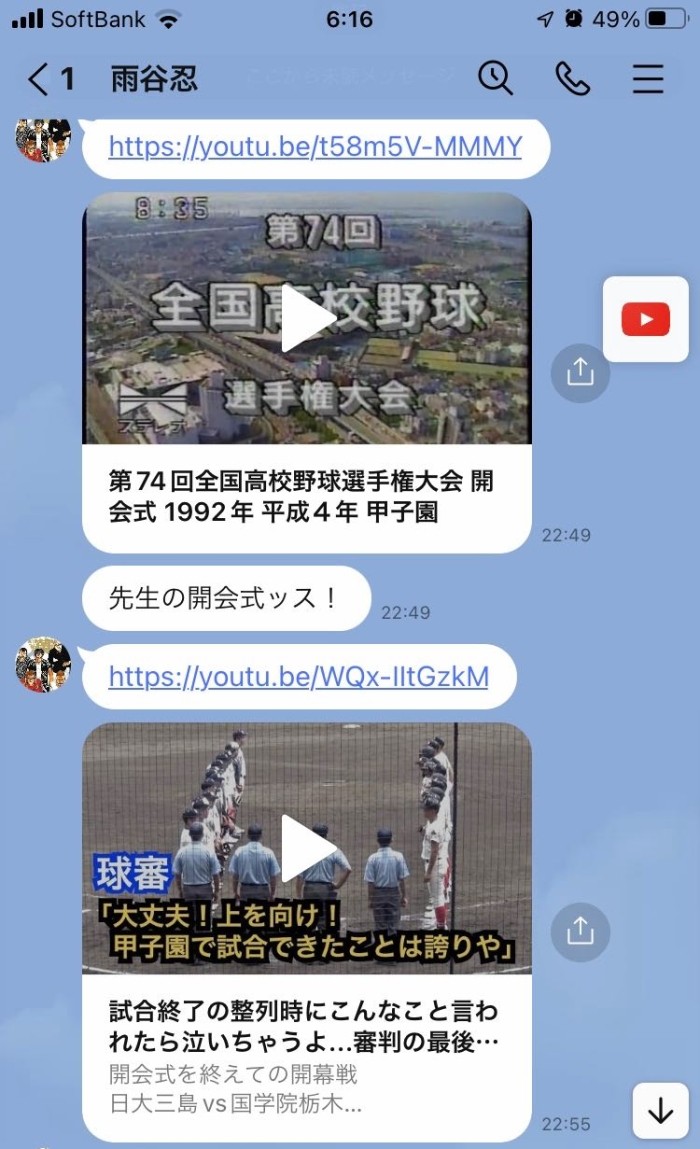
Task: Open the sender's profile picture next to the WQx-IItGzkM link
Action: pyautogui.click(x=43, y=665)
